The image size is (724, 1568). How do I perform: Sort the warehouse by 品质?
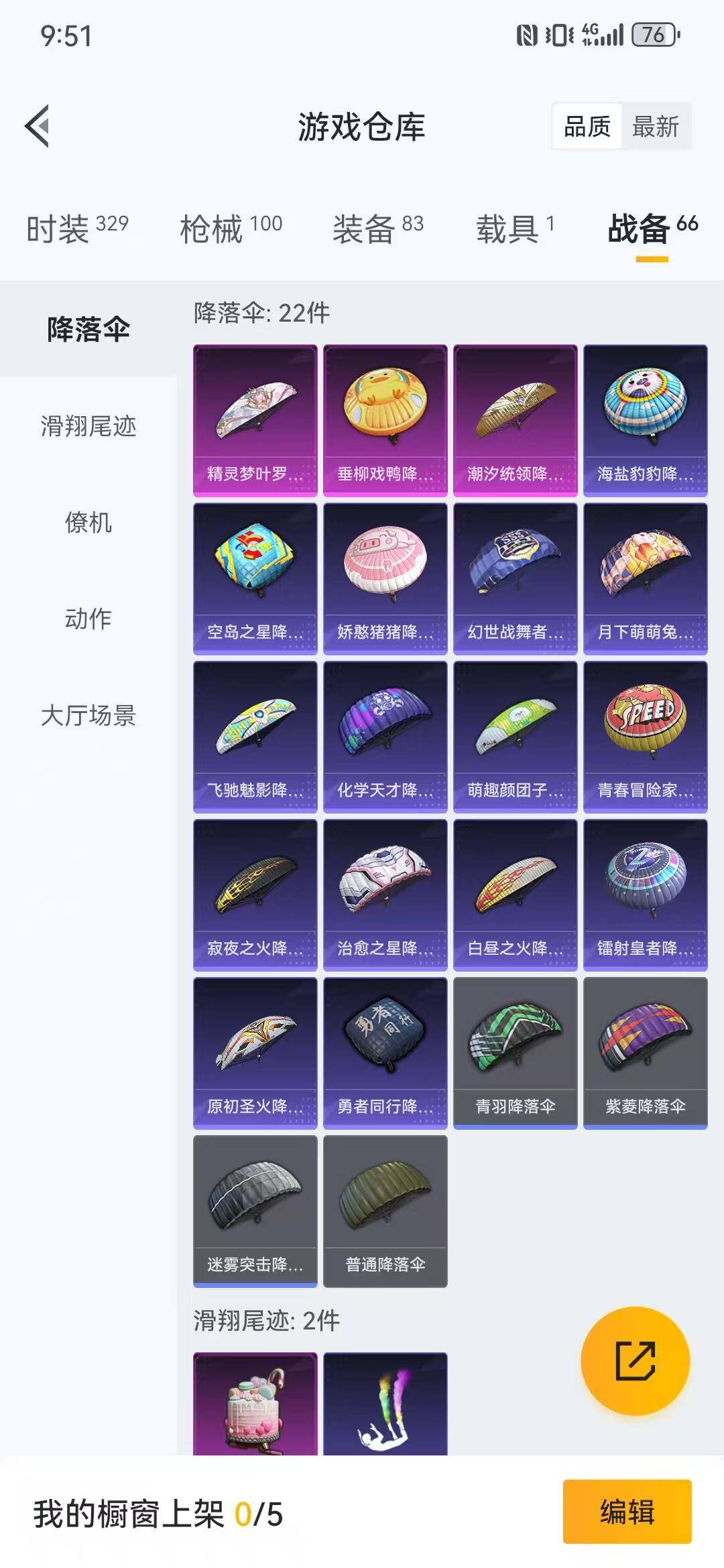pyautogui.click(x=587, y=126)
